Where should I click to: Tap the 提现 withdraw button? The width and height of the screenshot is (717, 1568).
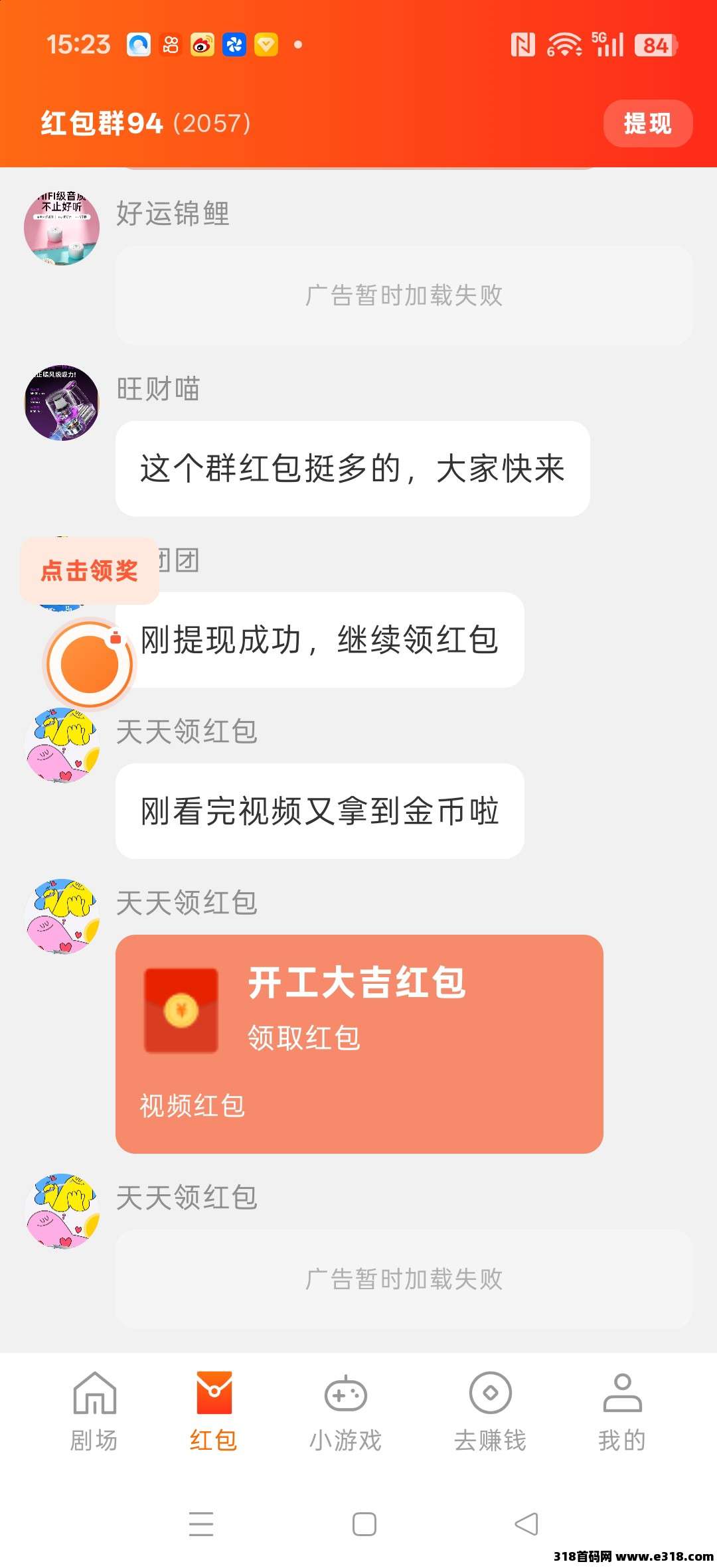pyautogui.click(x=647, y=123)
